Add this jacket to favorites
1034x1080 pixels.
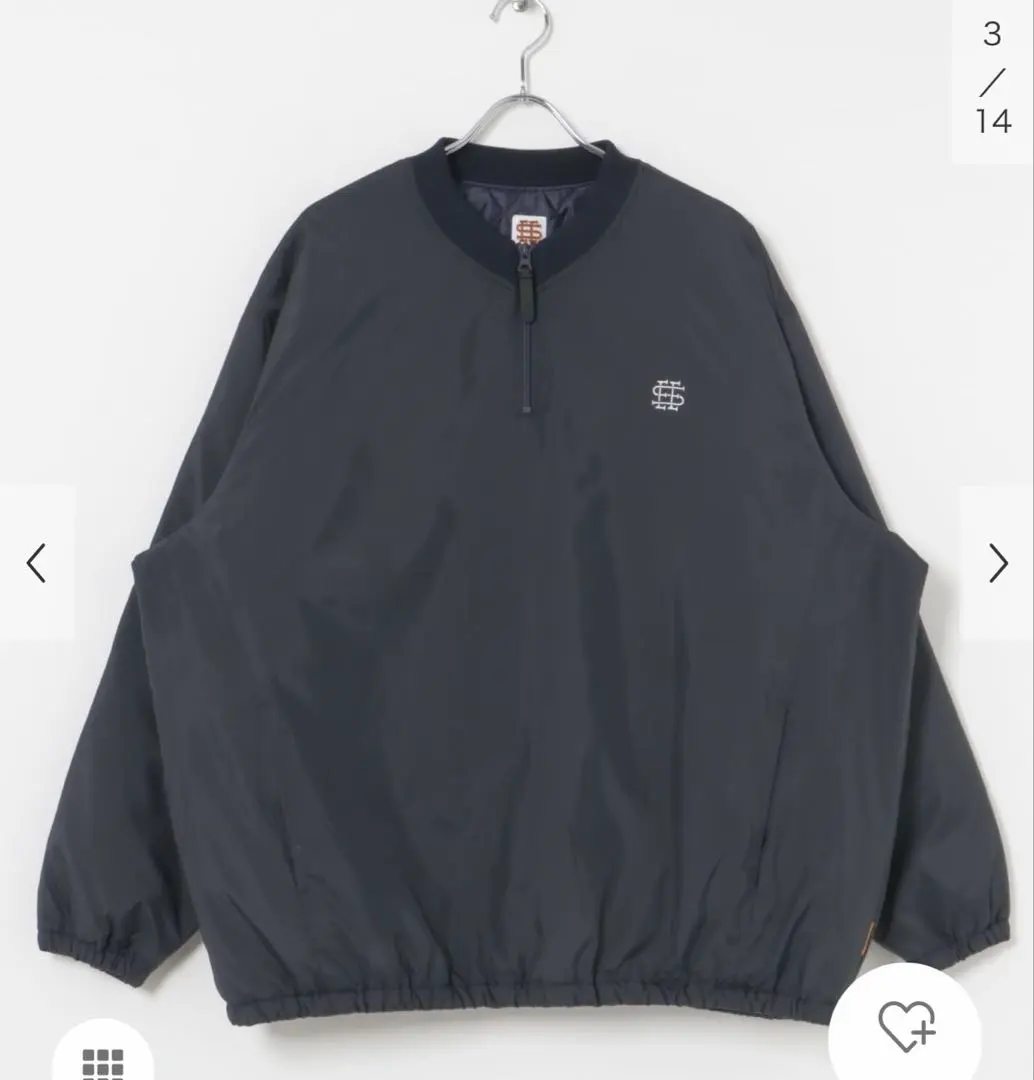pyautogui.click(x=906, y=1026)
